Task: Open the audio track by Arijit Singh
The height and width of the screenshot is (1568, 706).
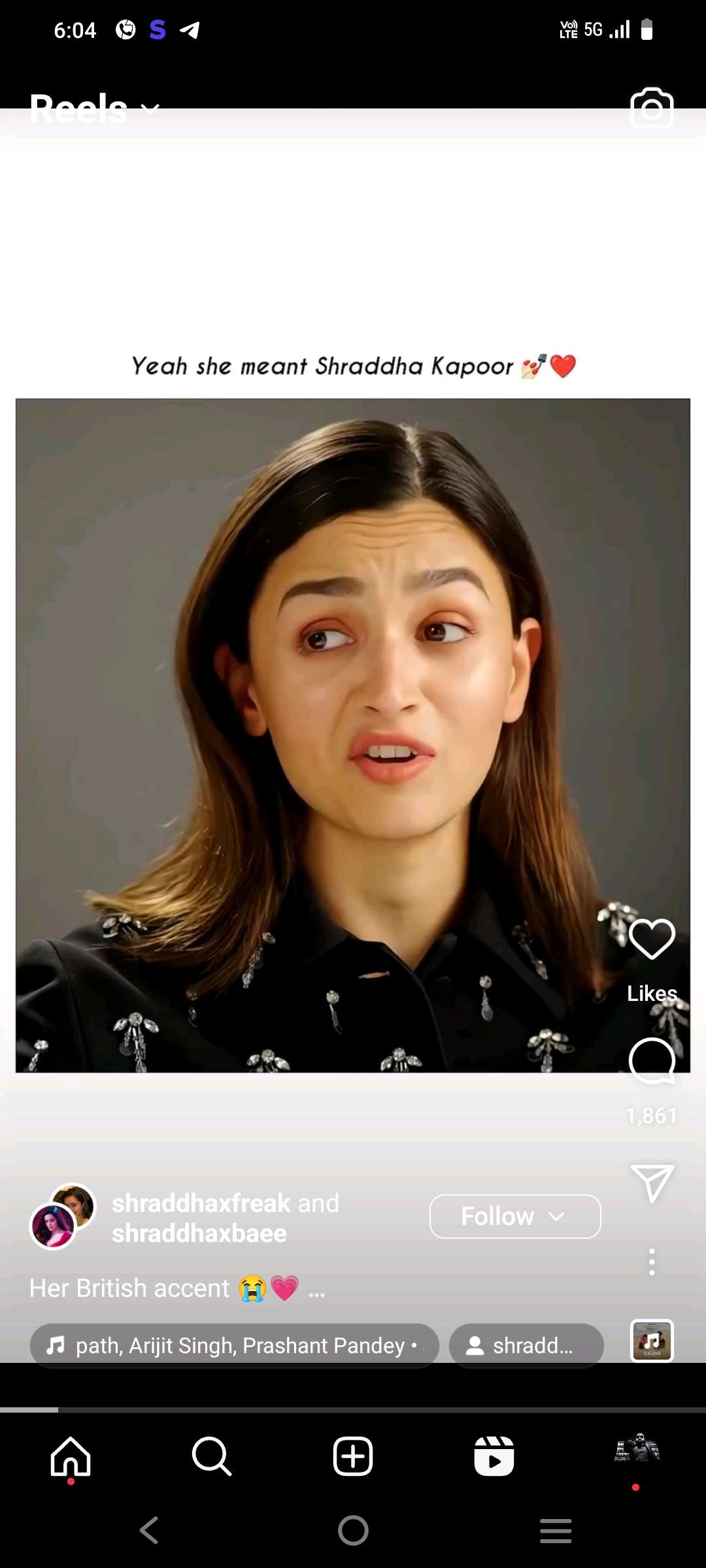Action: pyautogui.click(x=234, y=1345)
